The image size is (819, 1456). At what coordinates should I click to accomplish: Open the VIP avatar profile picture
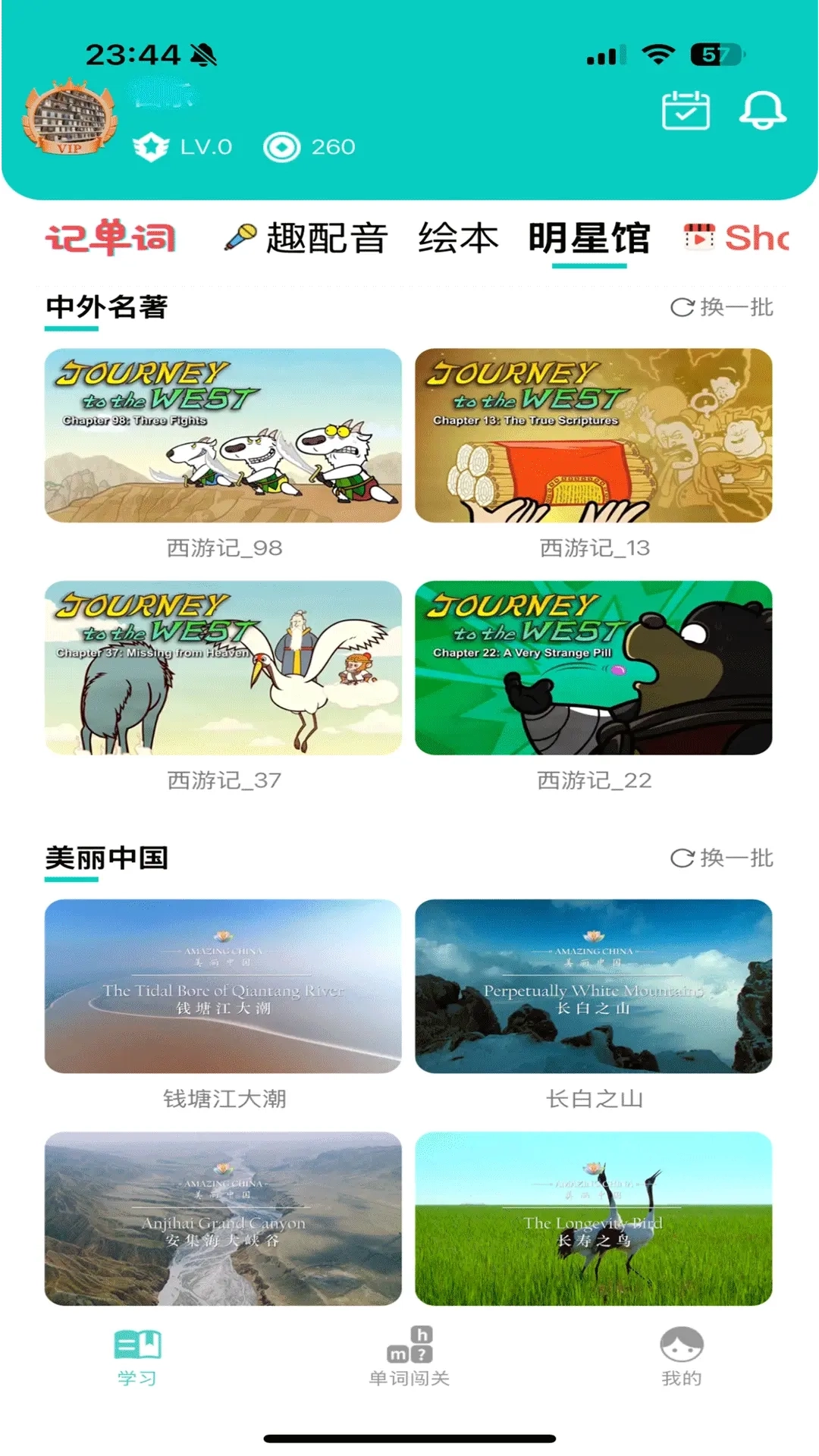pyautogui.click(x=65, y=115)
